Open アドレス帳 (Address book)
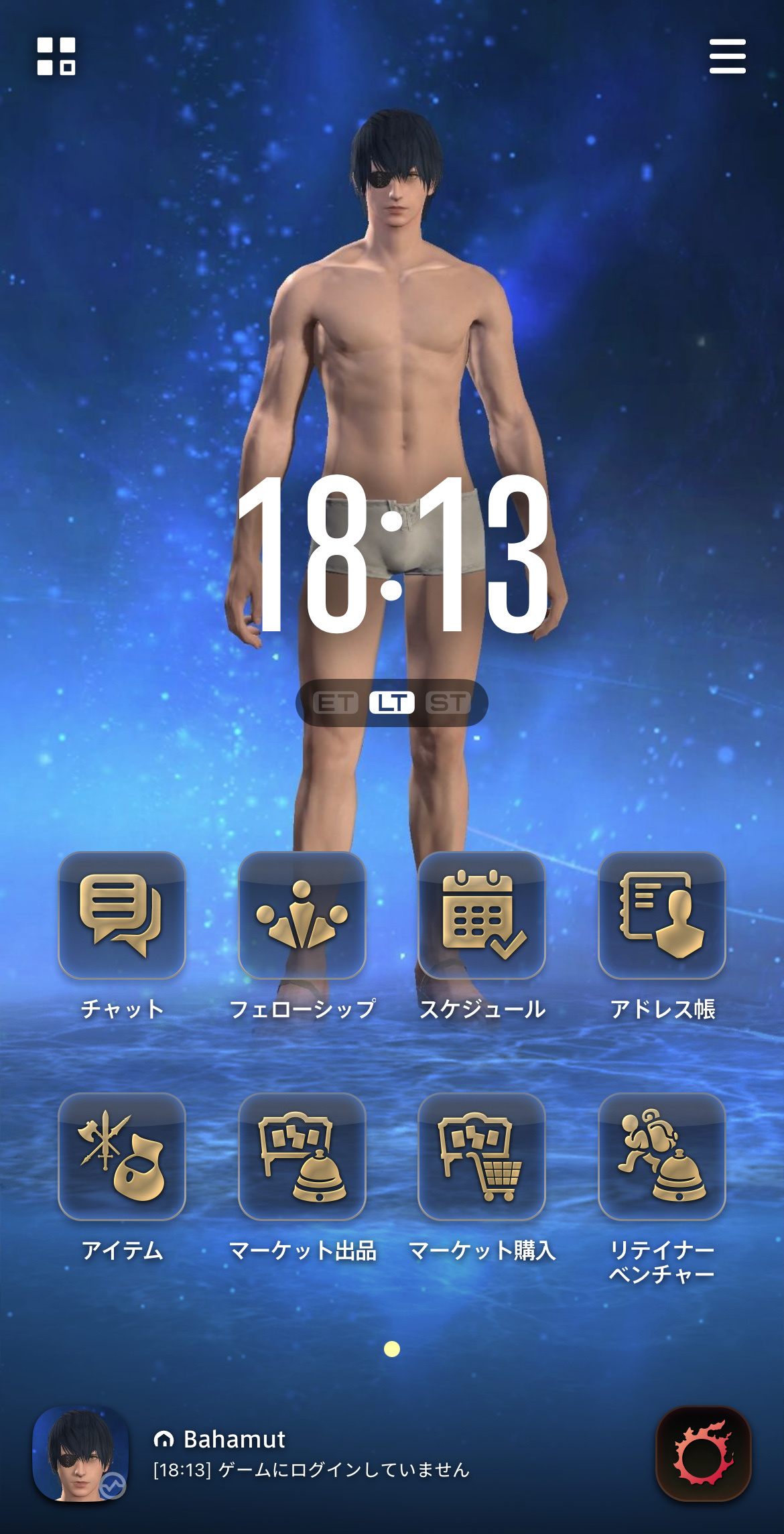This screenshot has width=784, height=1534. click(662, 915)
